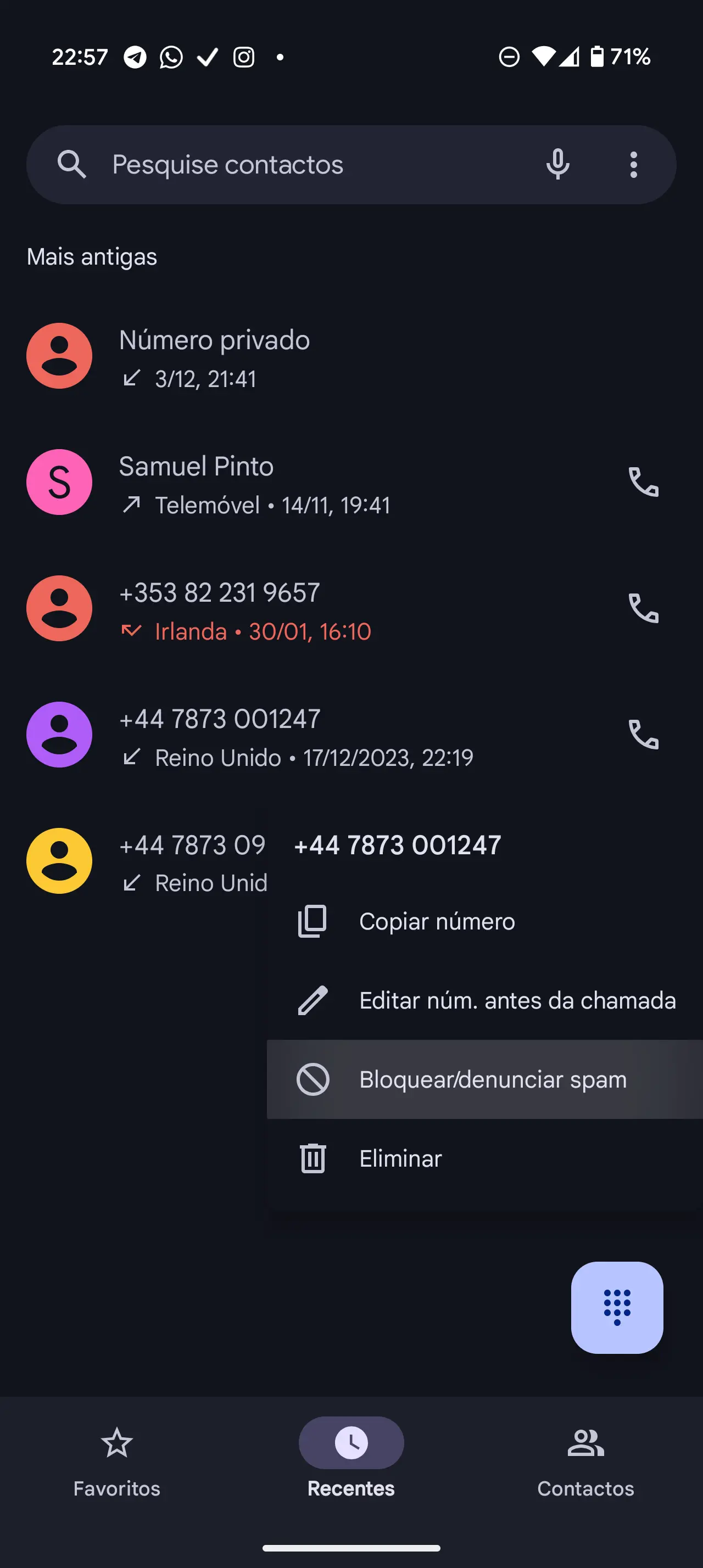Open the three-dot overflow menu

(634, 165)
